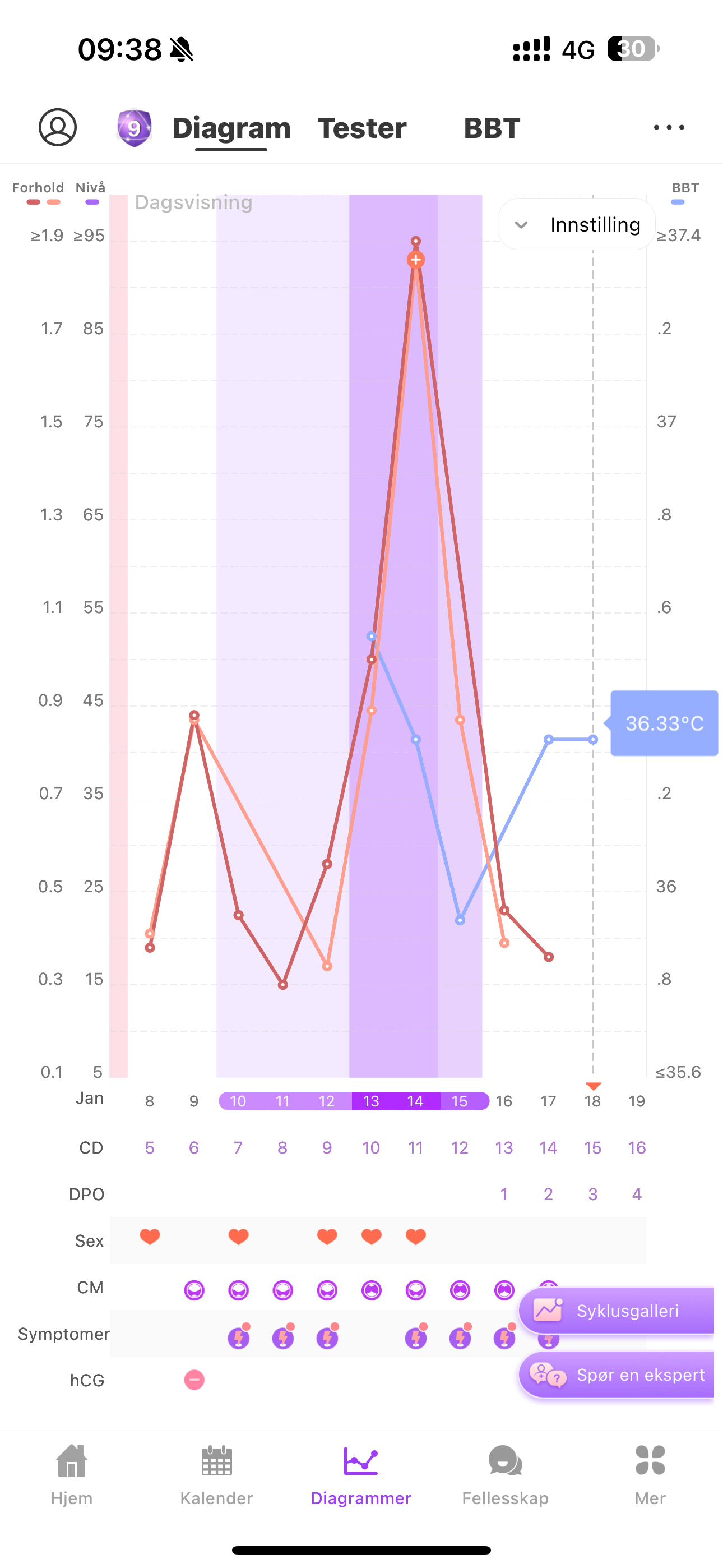Open the three-dot overflow menu
Screen dimensions: 723x1568
point(668,128)
